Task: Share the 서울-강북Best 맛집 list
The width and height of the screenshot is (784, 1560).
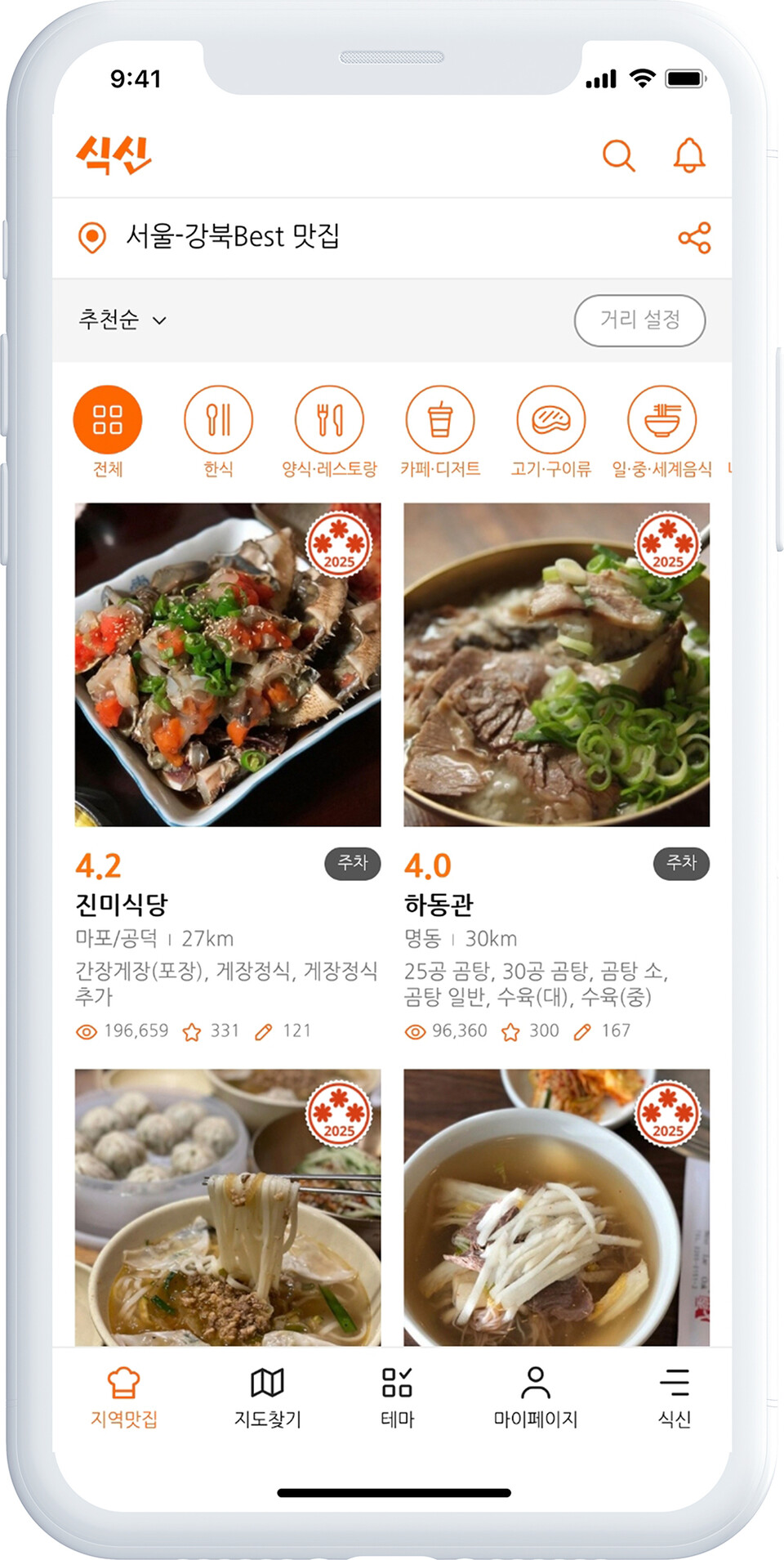Action: tap(694, 238)
